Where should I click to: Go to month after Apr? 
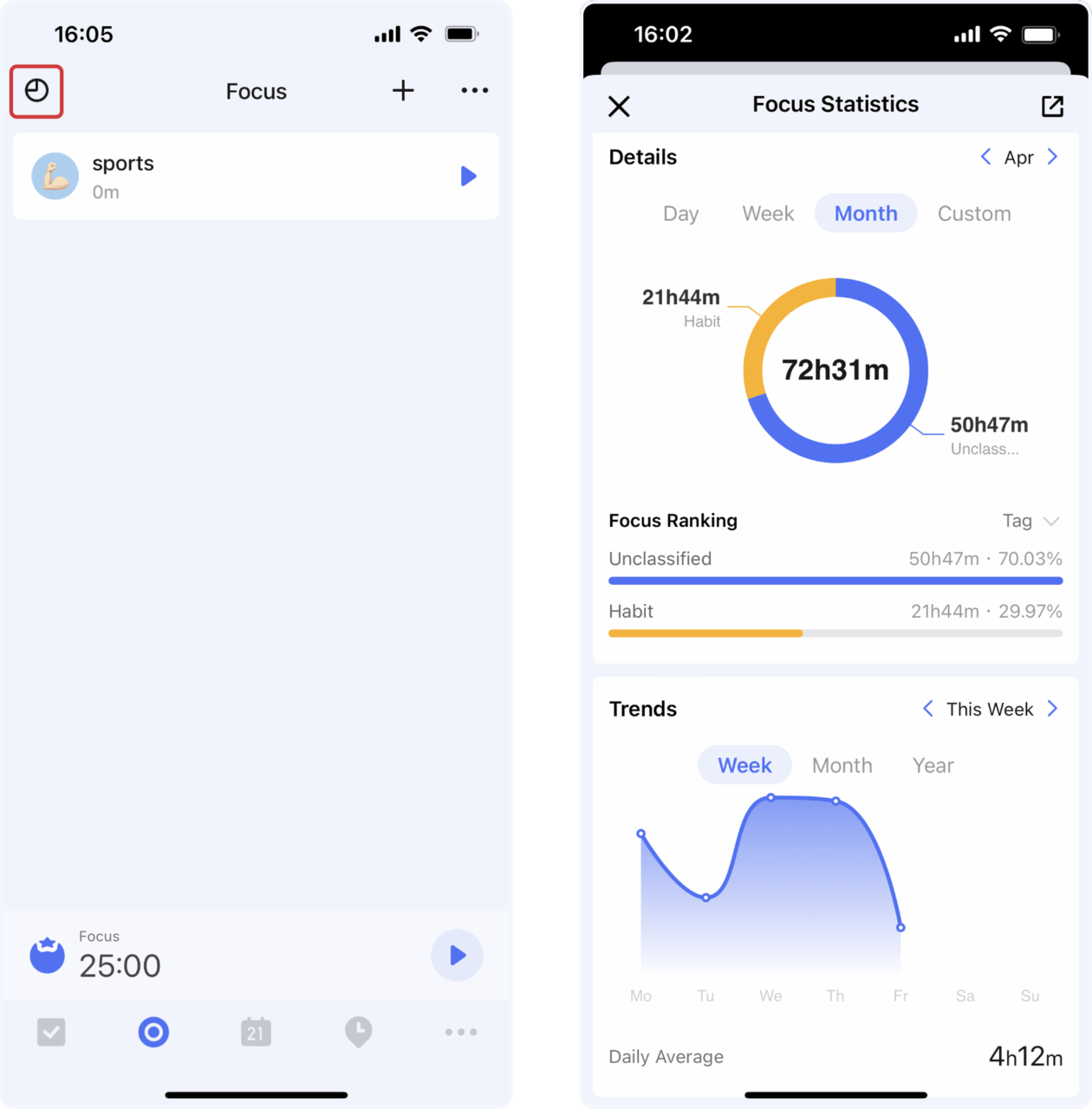[x=1052, y=157]
